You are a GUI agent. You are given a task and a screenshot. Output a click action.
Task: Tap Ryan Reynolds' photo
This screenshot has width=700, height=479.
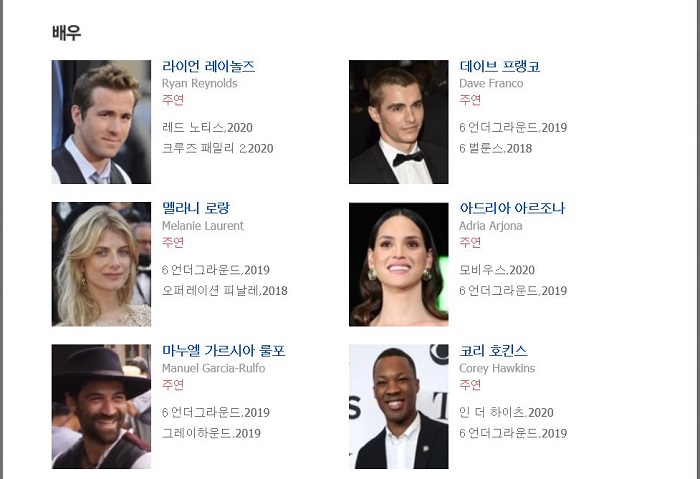[x=101, y=122]
